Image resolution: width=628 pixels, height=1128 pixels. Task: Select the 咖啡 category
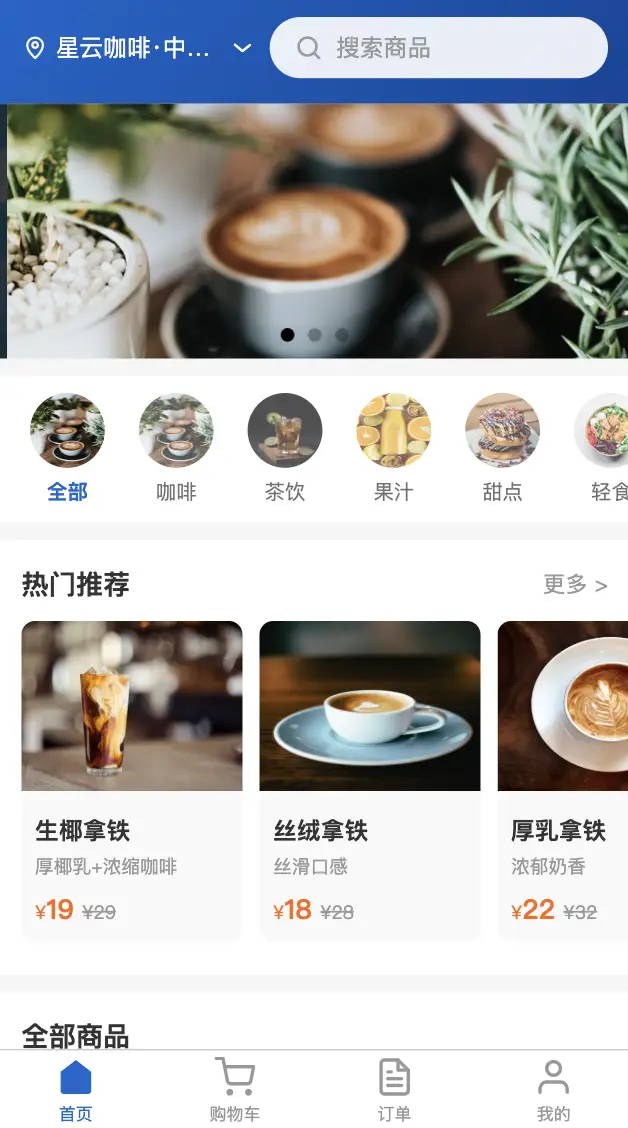(176, 447)
